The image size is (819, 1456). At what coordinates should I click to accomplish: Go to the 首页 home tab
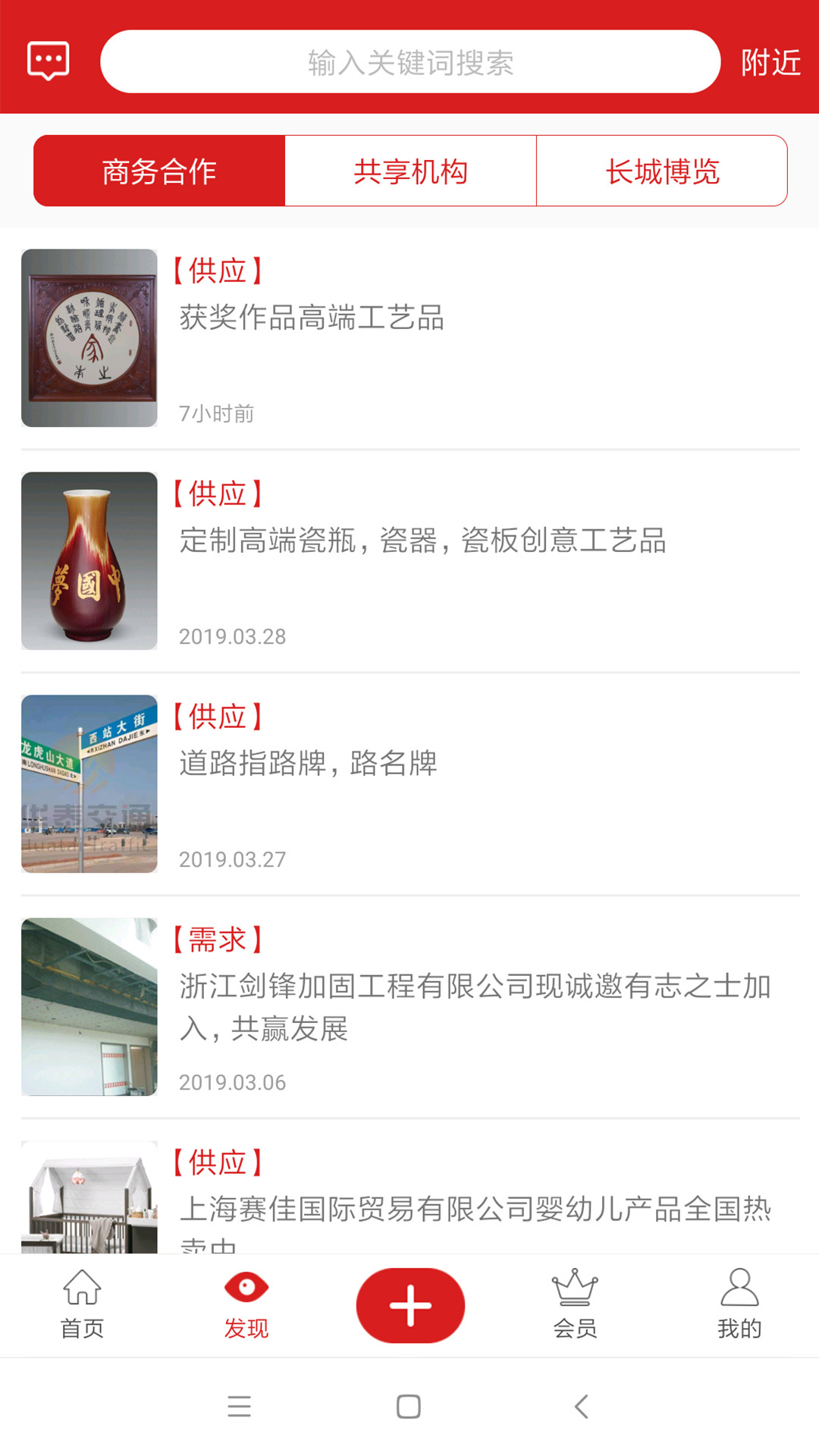click(x=82, y=1304)
